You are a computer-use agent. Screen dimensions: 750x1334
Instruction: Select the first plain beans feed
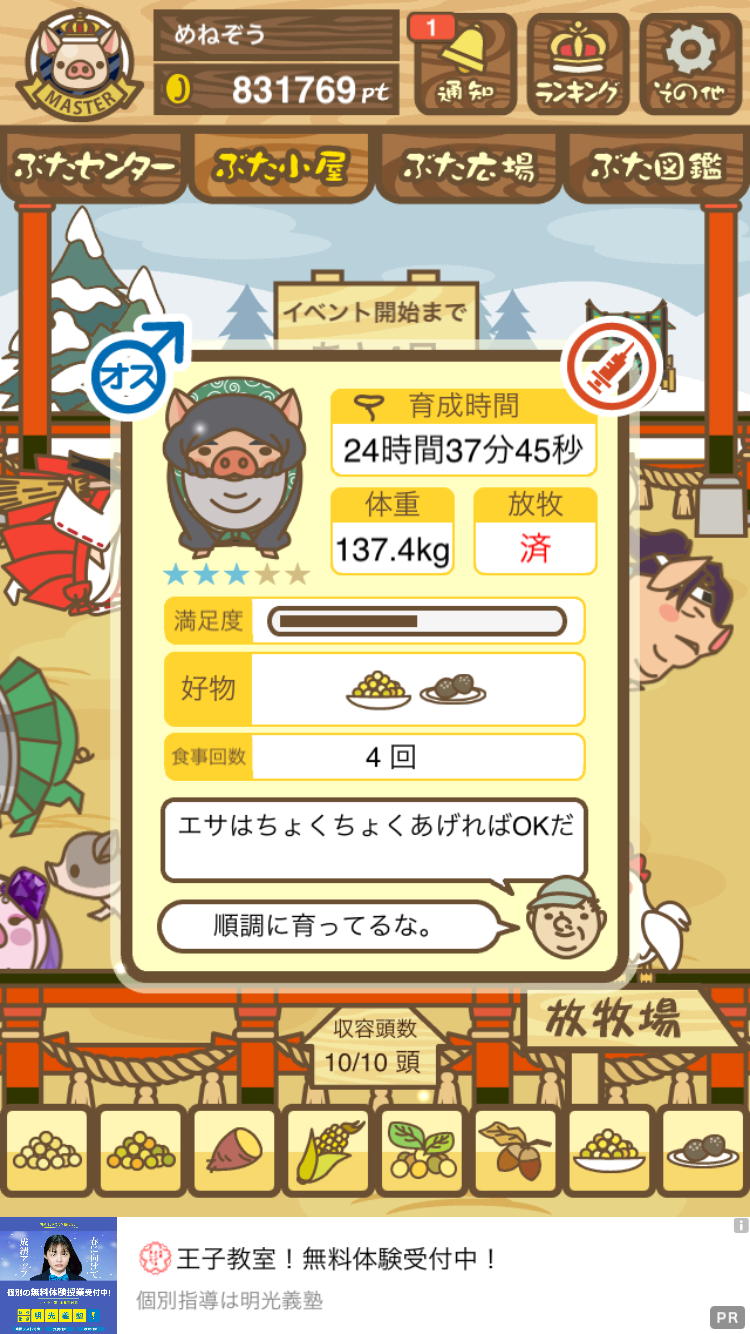47,1151
